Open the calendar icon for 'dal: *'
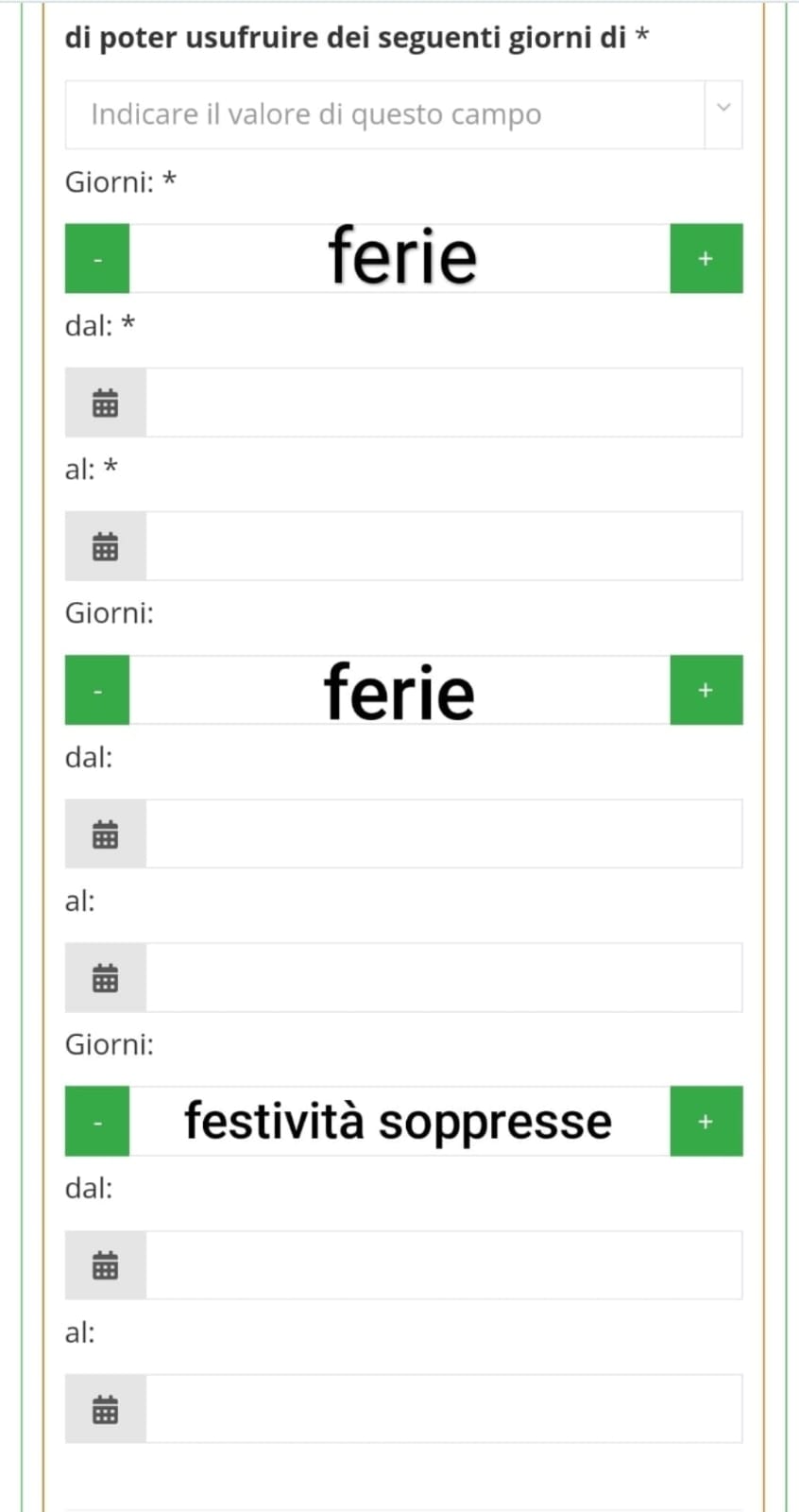The image size is (799, 1512). (x=106, y=403)
